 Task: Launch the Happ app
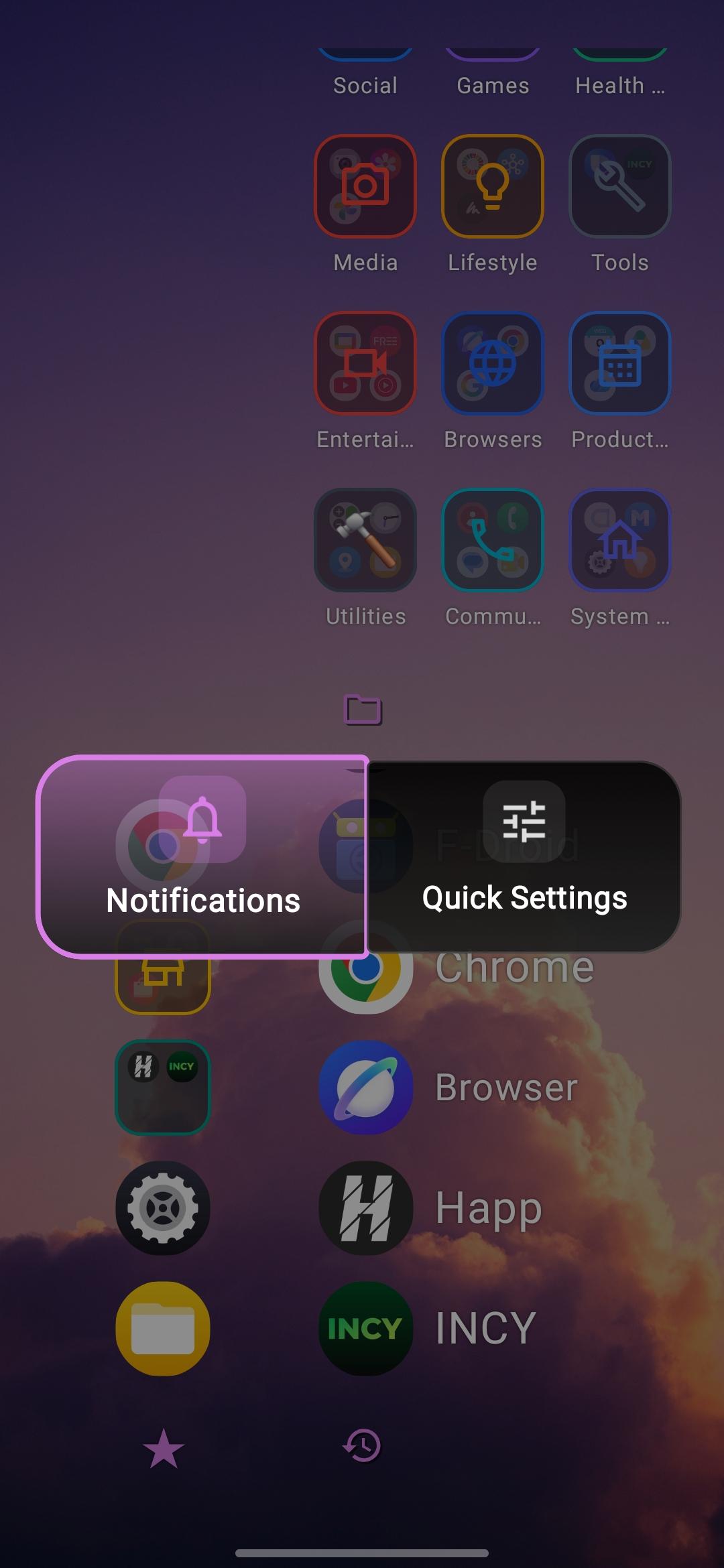coord(431,1208)
